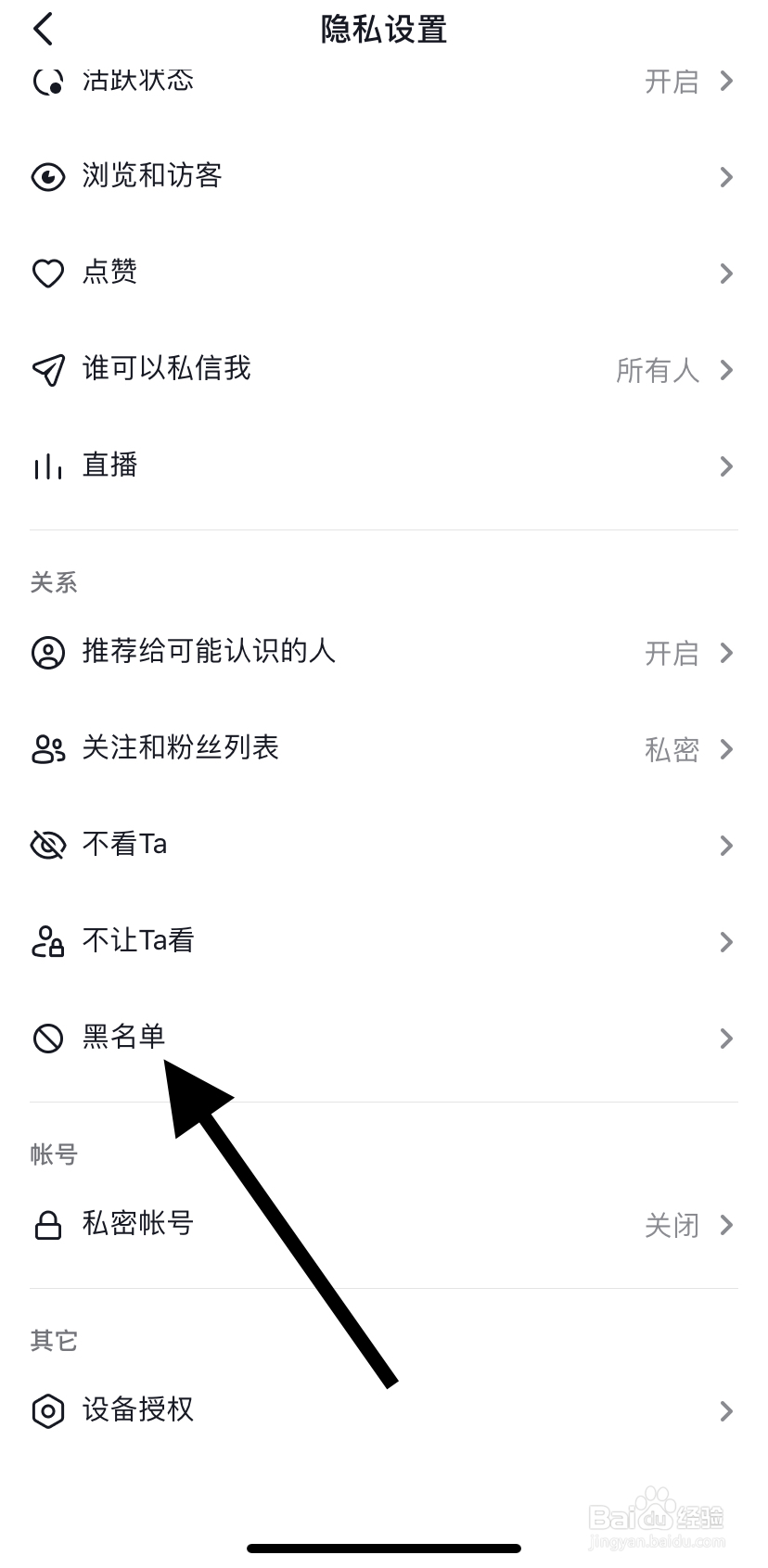Click the 隐私设置 page title
Viewport: 768px width, 1568px height.
pos(384,29)
